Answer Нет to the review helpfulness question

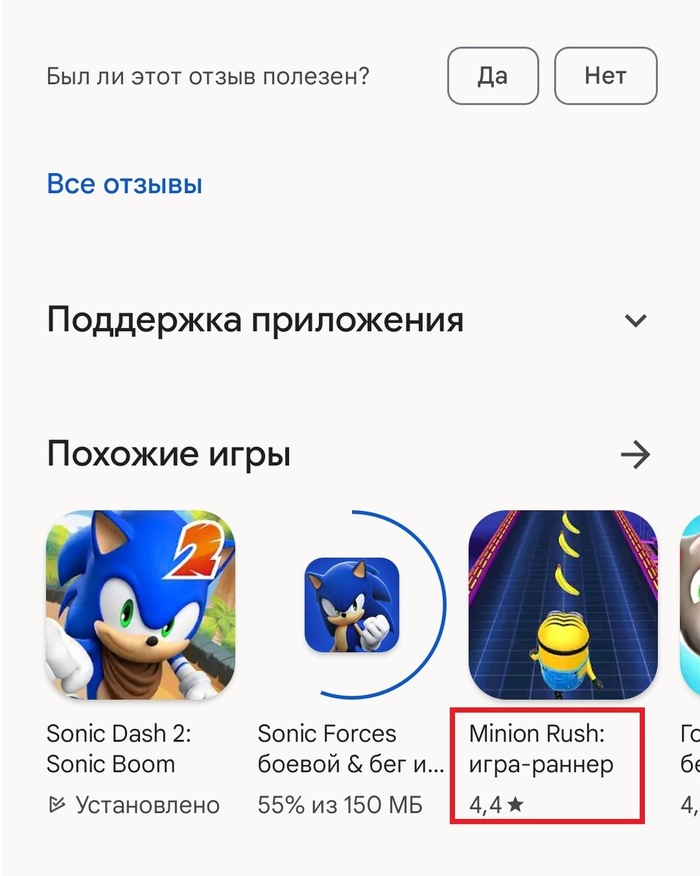[x=605, y=76]
